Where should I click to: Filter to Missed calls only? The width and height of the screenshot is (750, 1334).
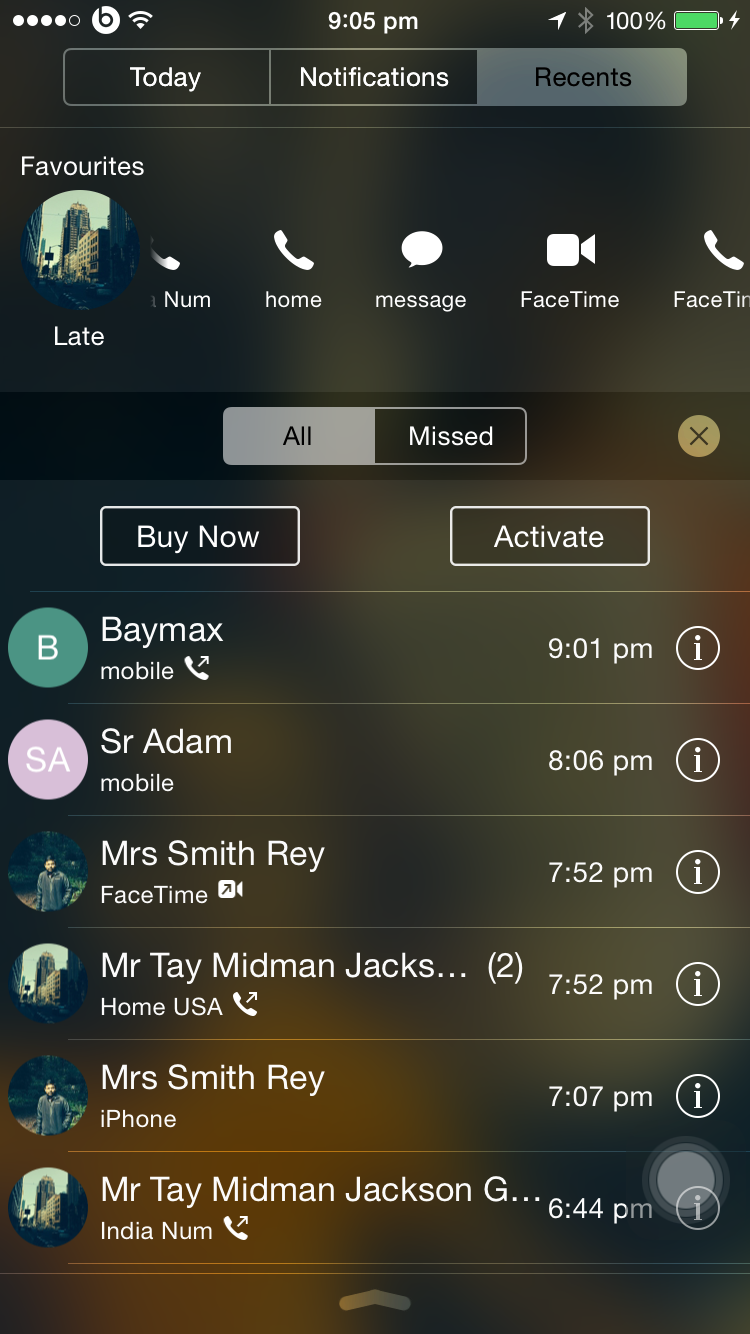tap(450, 436)
